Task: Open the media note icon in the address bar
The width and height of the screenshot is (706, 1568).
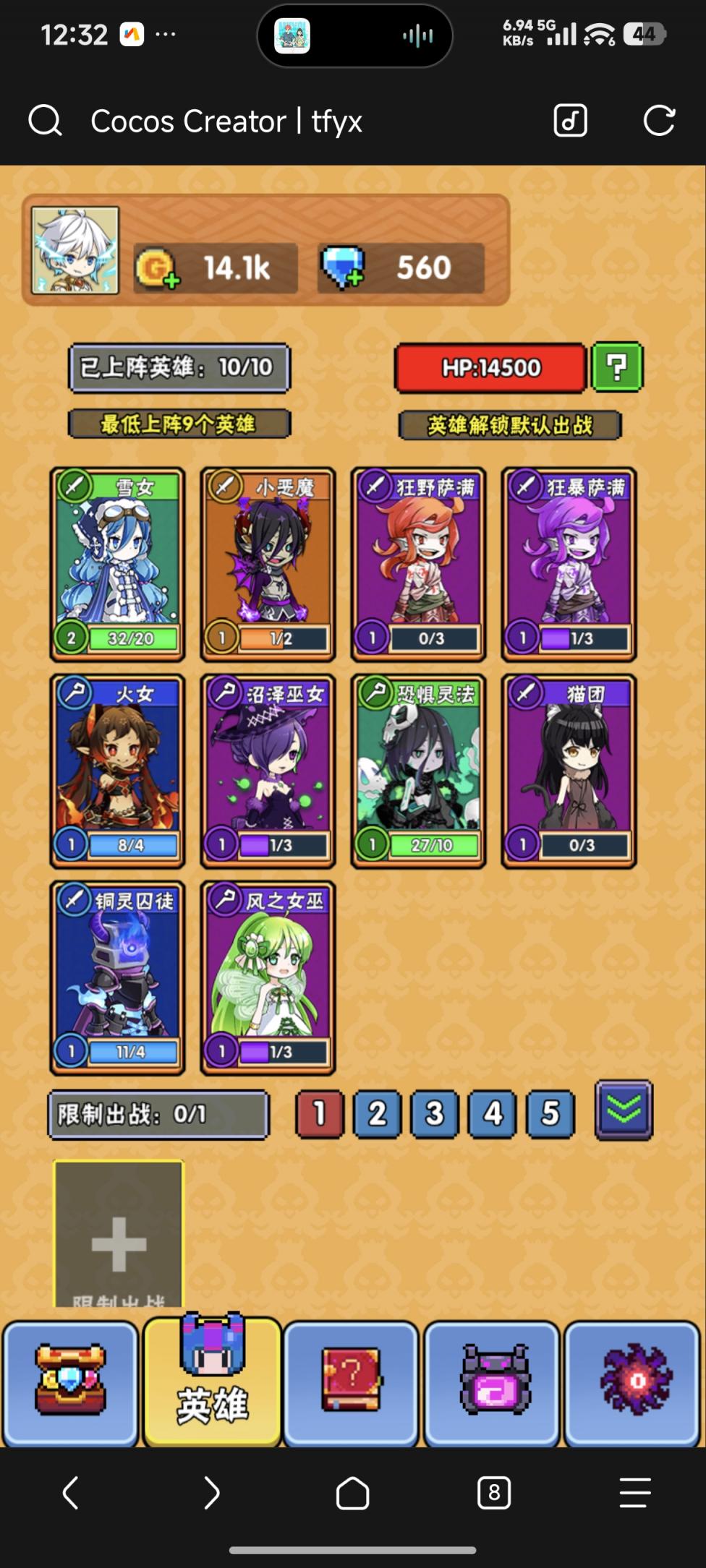Action: point(569,121)
